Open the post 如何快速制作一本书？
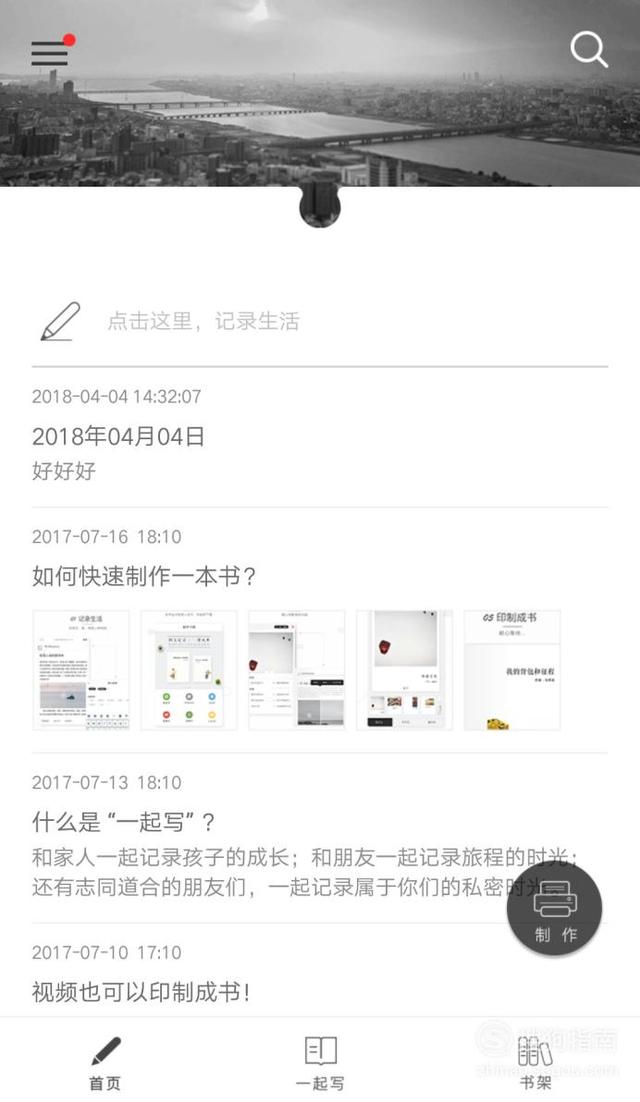The height and width of the screenshot is (1102, 640). pyautogui.click(x=145, y=577)
